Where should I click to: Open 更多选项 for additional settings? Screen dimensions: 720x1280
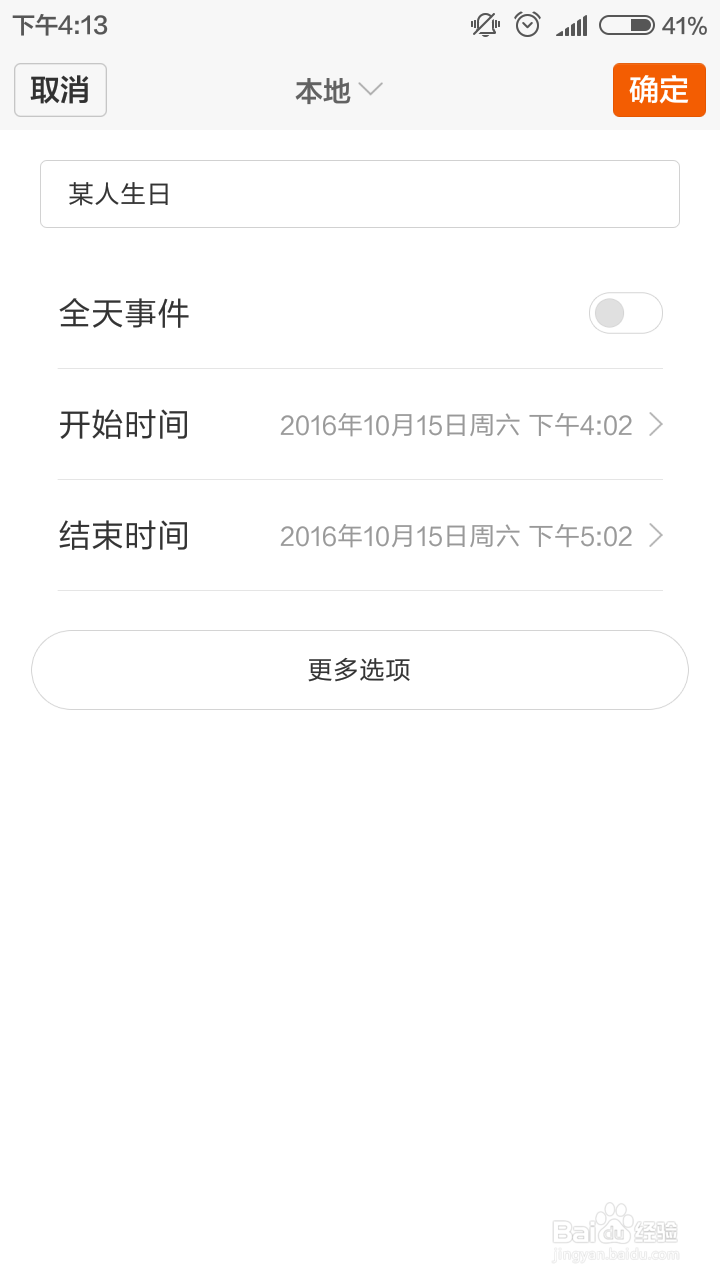360,670
